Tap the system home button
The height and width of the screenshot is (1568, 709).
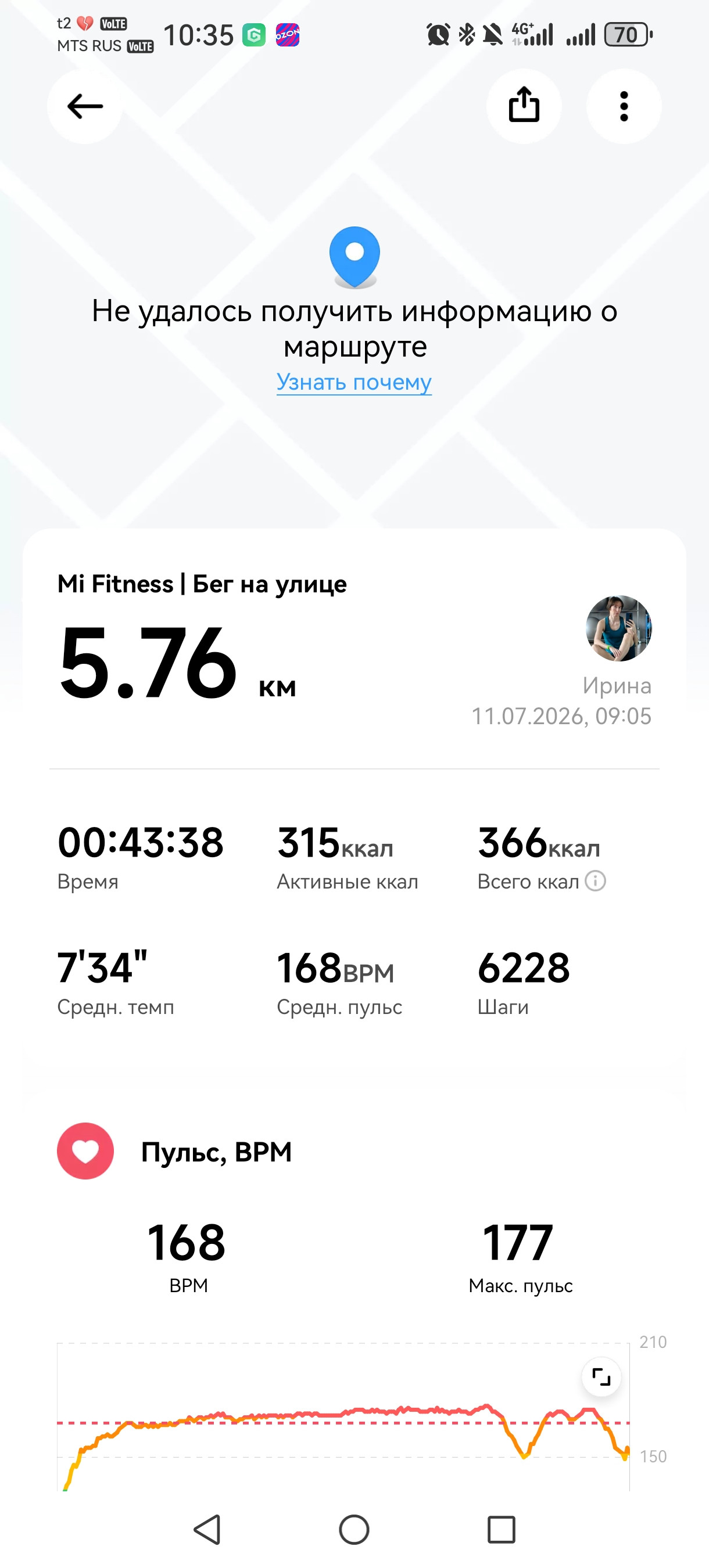click(354, 1530)
